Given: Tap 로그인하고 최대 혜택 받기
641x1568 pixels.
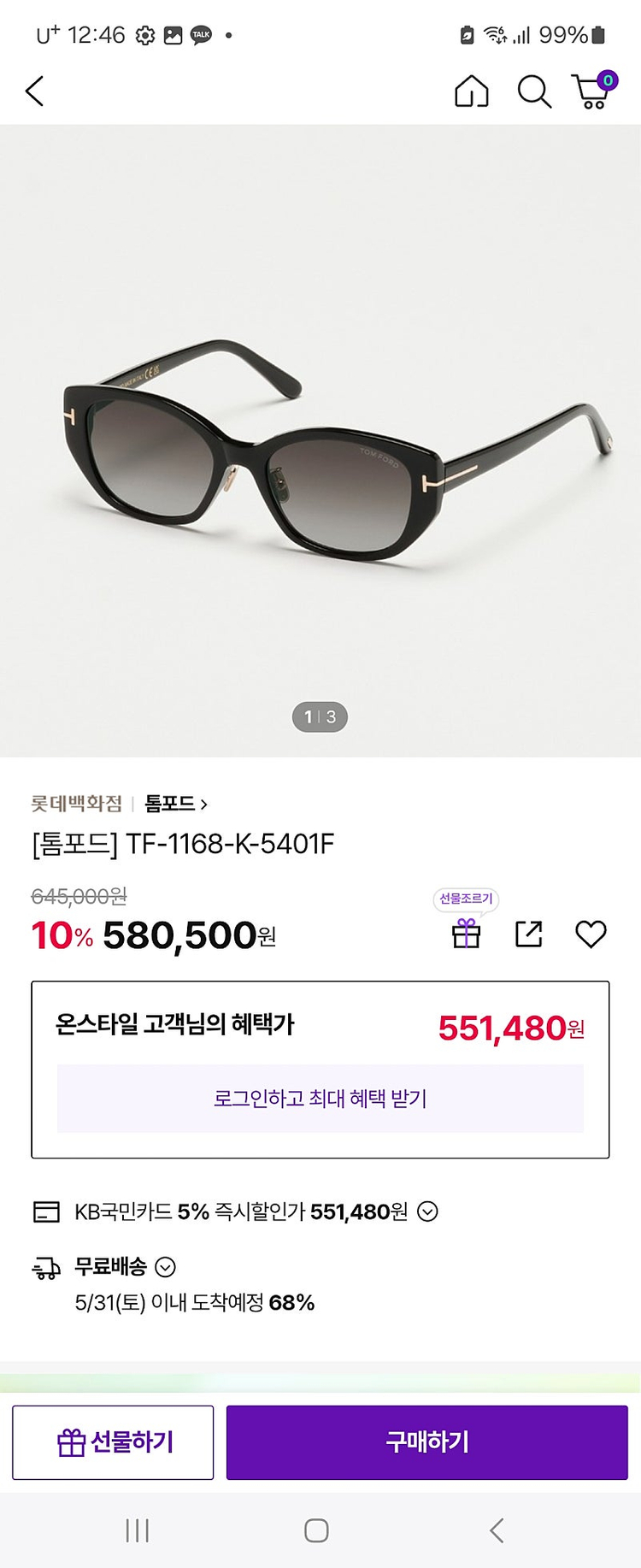Looking at the screenshot, I should [320, 1099].
